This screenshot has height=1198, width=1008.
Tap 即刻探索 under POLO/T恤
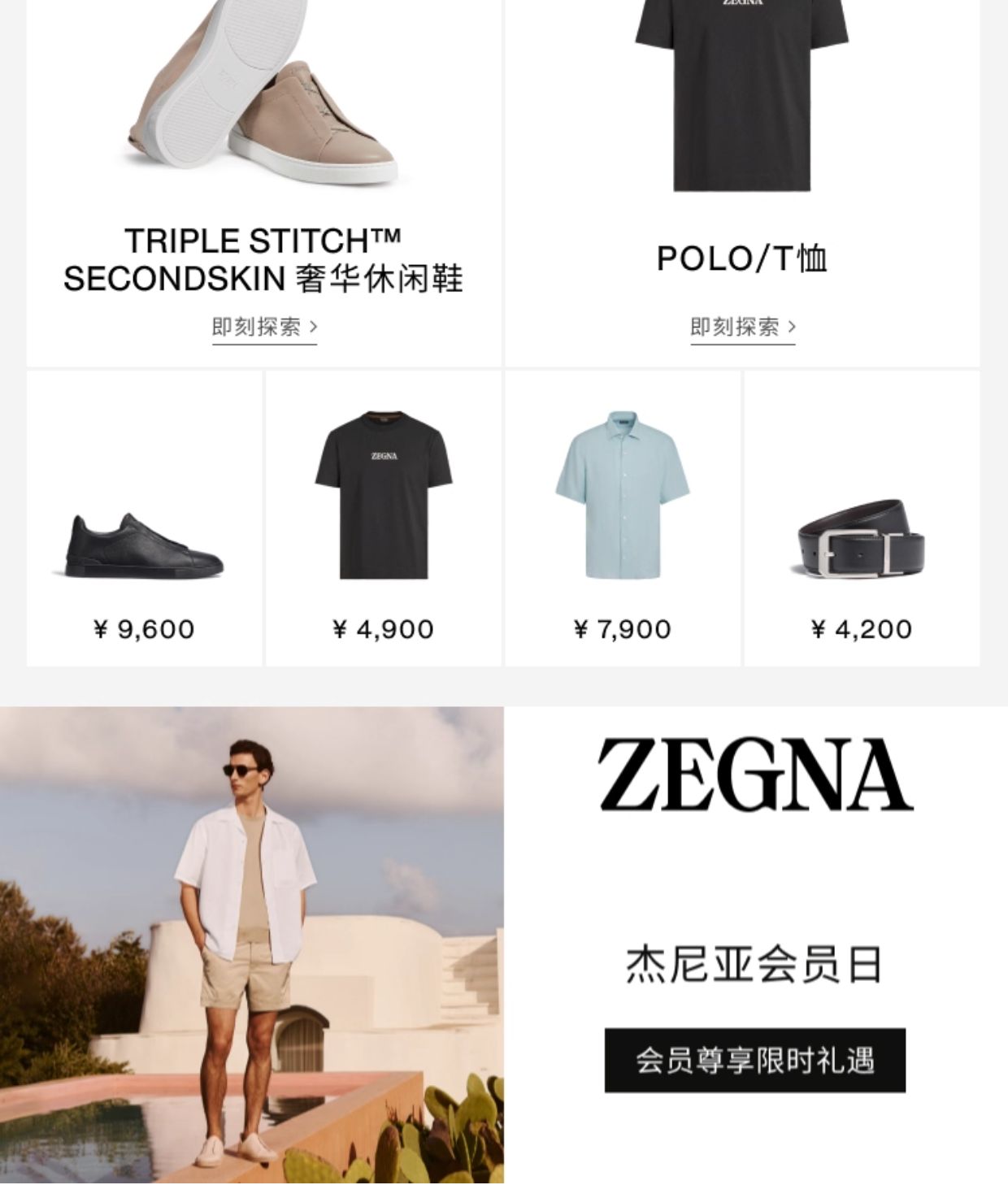click(x=742, y=327)
